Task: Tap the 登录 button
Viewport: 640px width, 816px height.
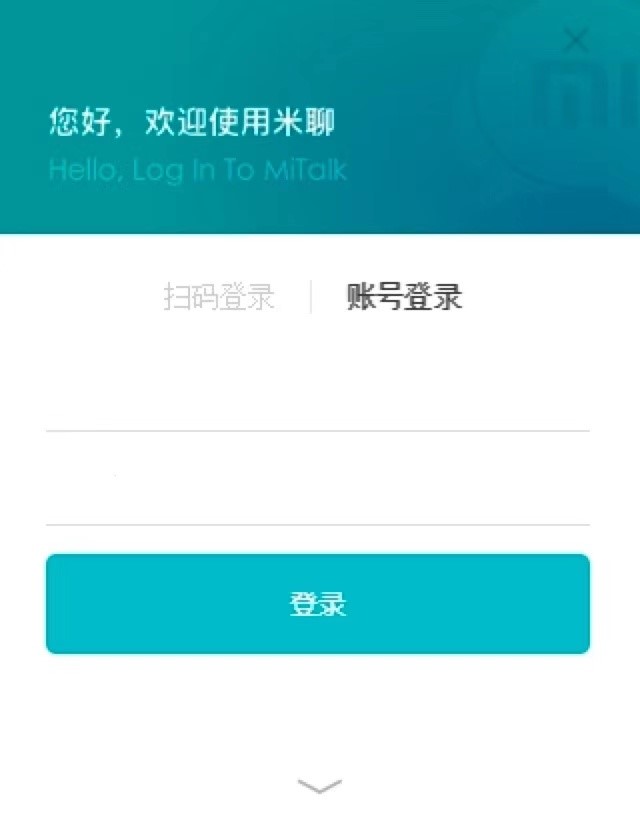Action: [318, 604]
